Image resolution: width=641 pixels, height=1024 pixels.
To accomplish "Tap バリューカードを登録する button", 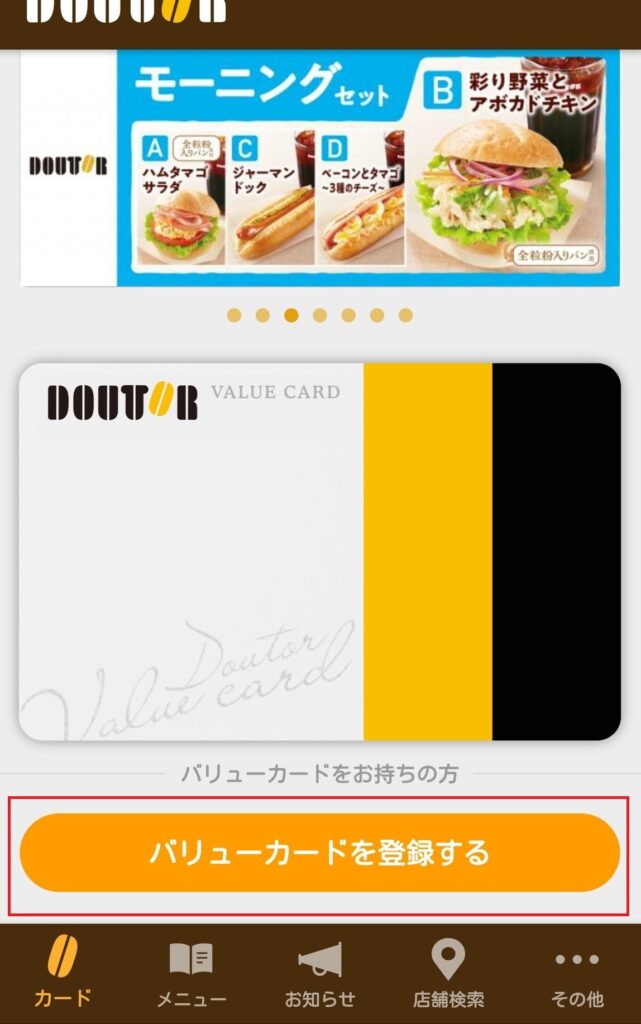I will pos(320,853).
